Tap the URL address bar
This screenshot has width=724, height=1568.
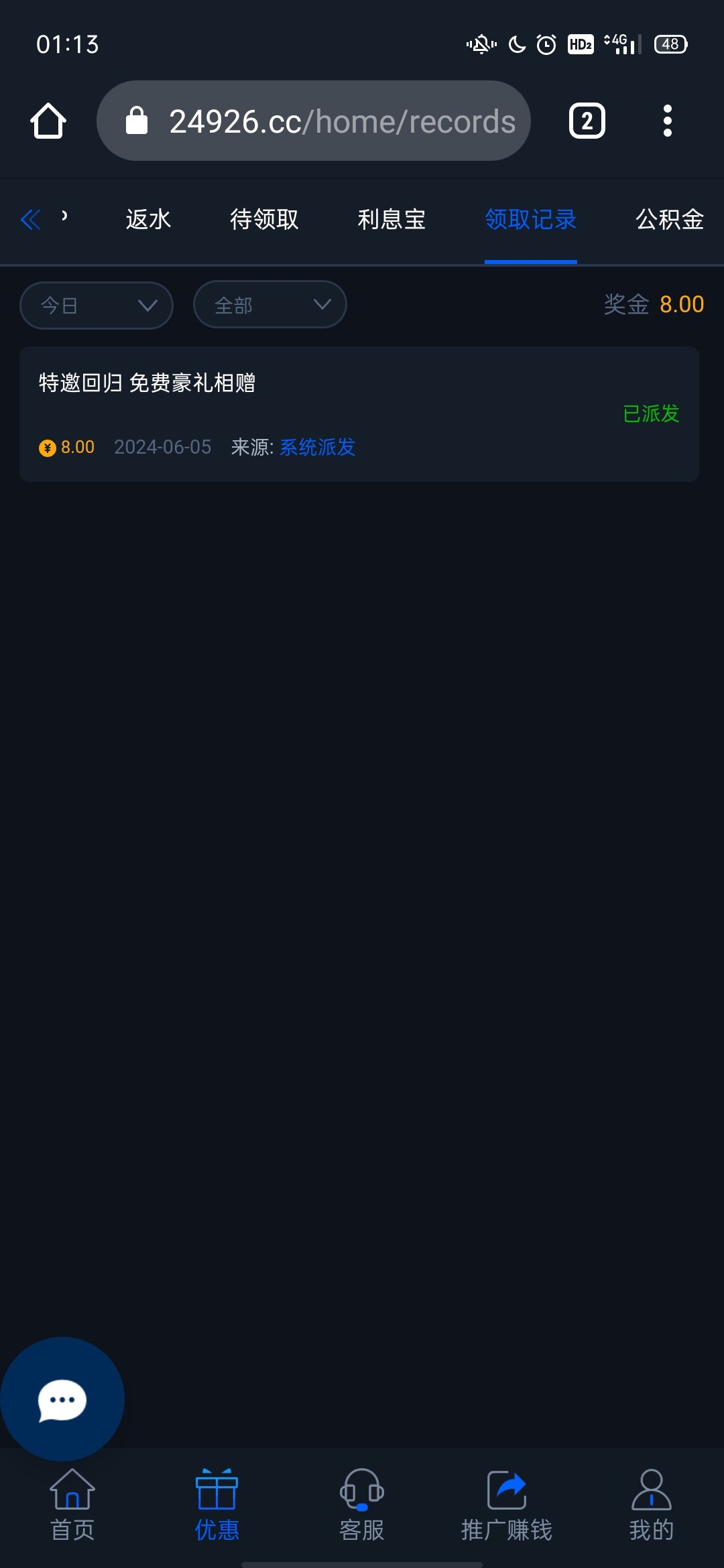click(x=314, y=121)
